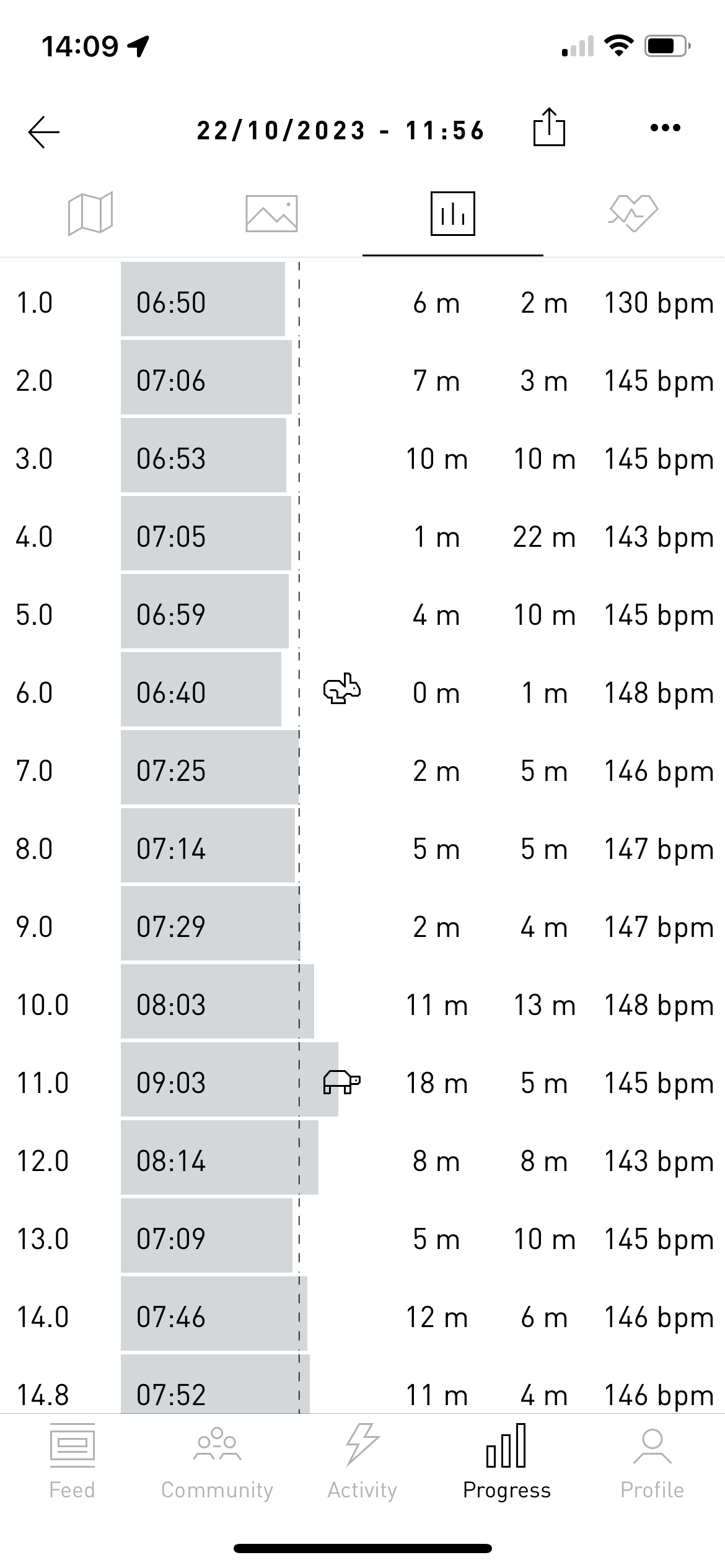Go back using the arrow icon
The width and height of the screenshot is (725, 1568).
pos(44,132)
